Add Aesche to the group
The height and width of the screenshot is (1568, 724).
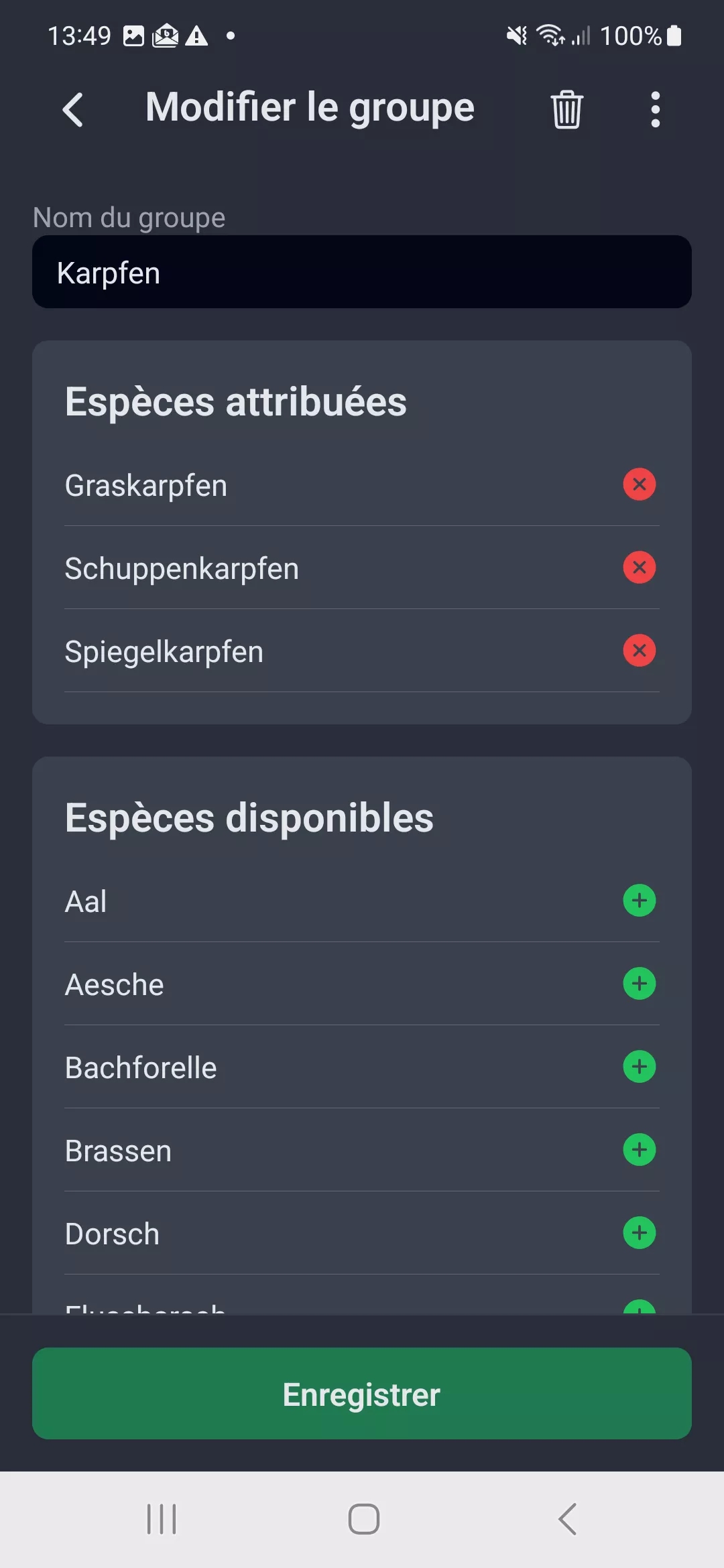tap(639, 984)
